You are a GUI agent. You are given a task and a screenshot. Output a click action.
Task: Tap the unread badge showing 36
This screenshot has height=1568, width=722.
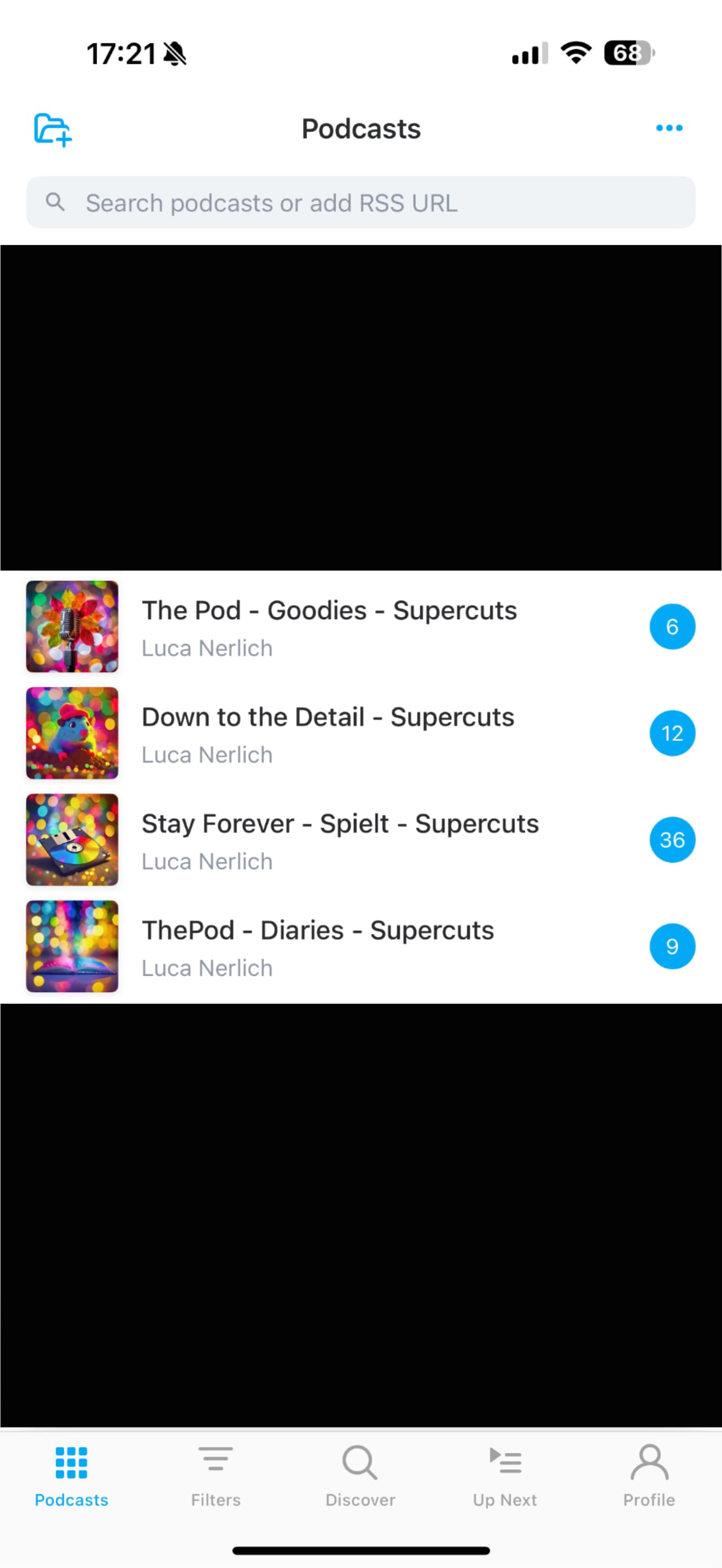[672, 840]
